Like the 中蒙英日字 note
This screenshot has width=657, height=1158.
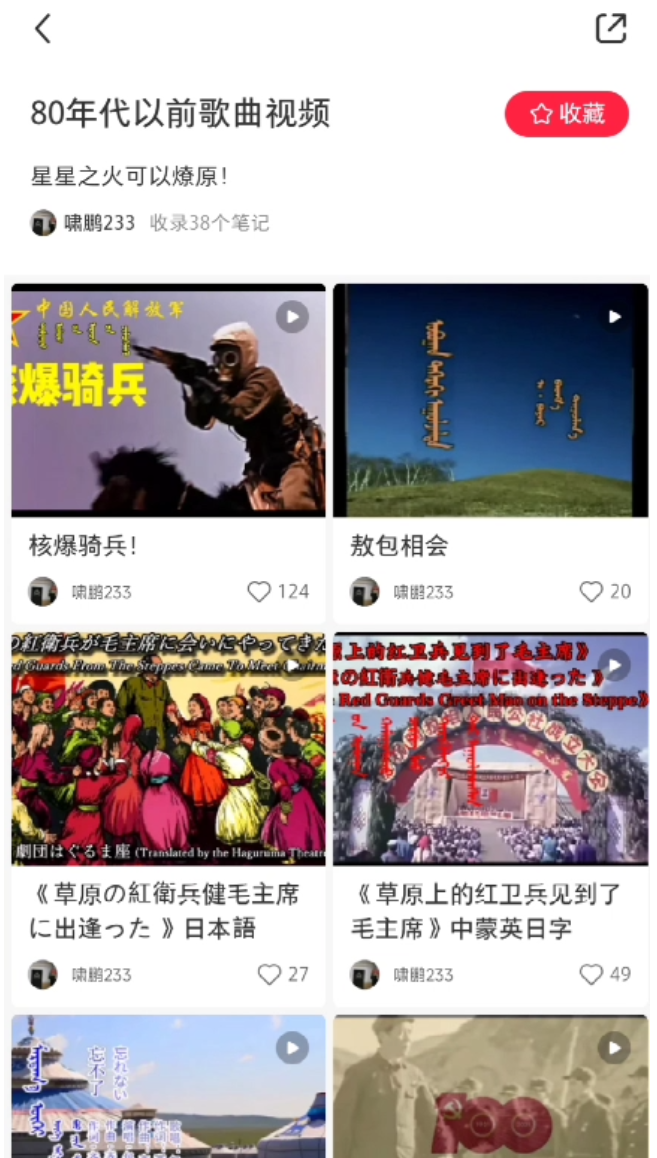pyautogui.click(x=592, y=974)
